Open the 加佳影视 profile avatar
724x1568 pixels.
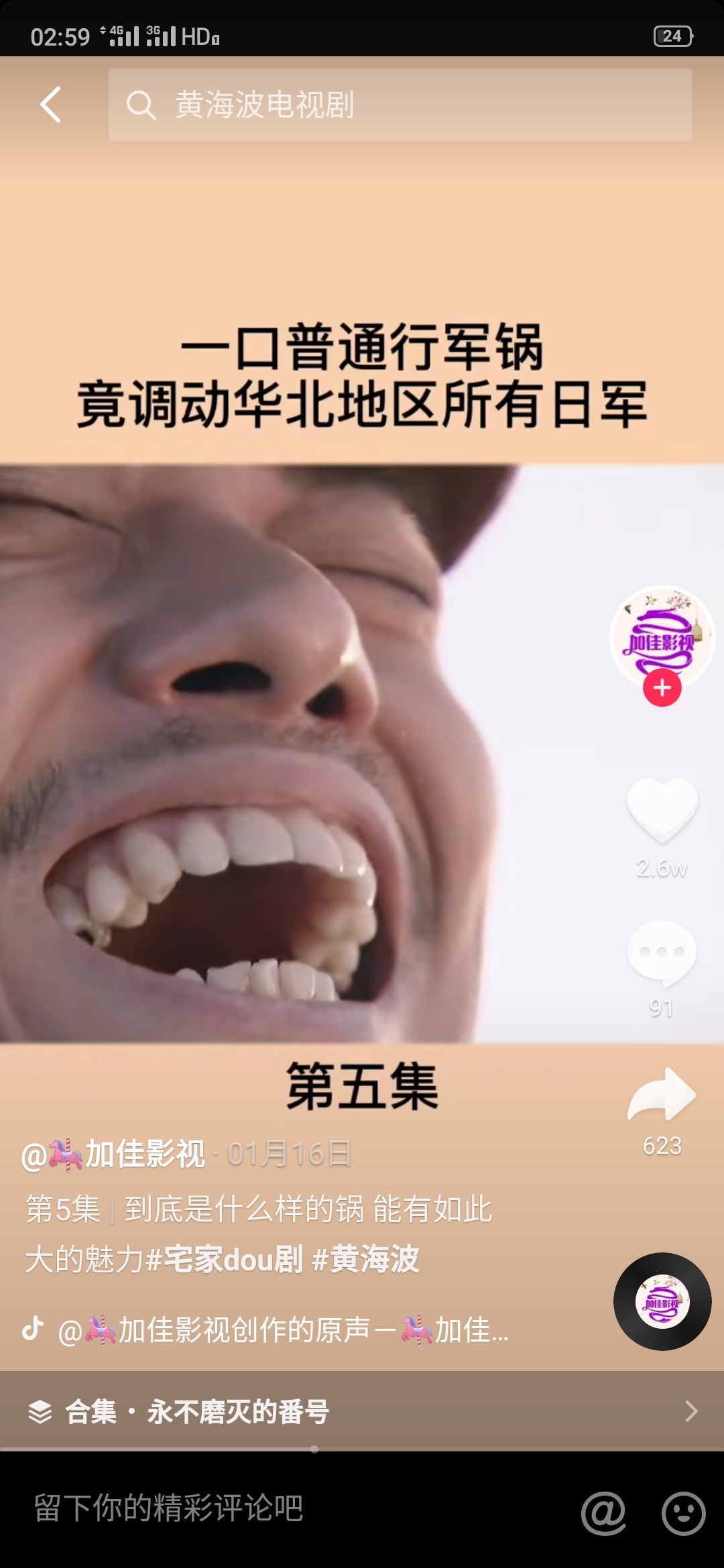[662, 635]
